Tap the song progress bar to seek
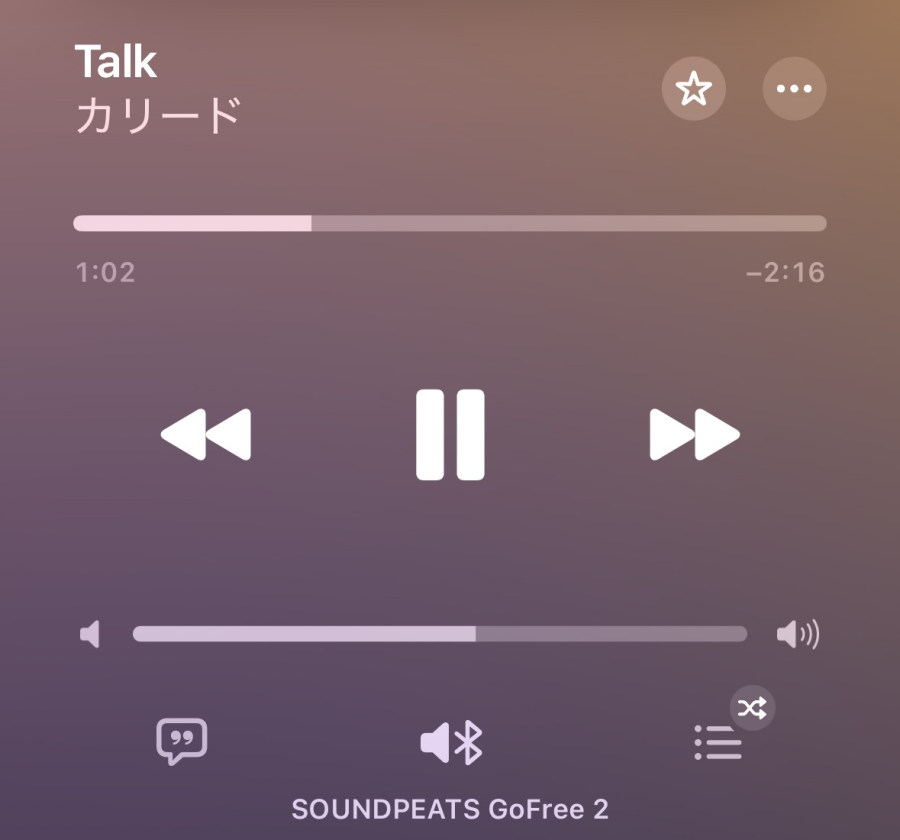The image size is (900, 840). [x=450, y=223]
